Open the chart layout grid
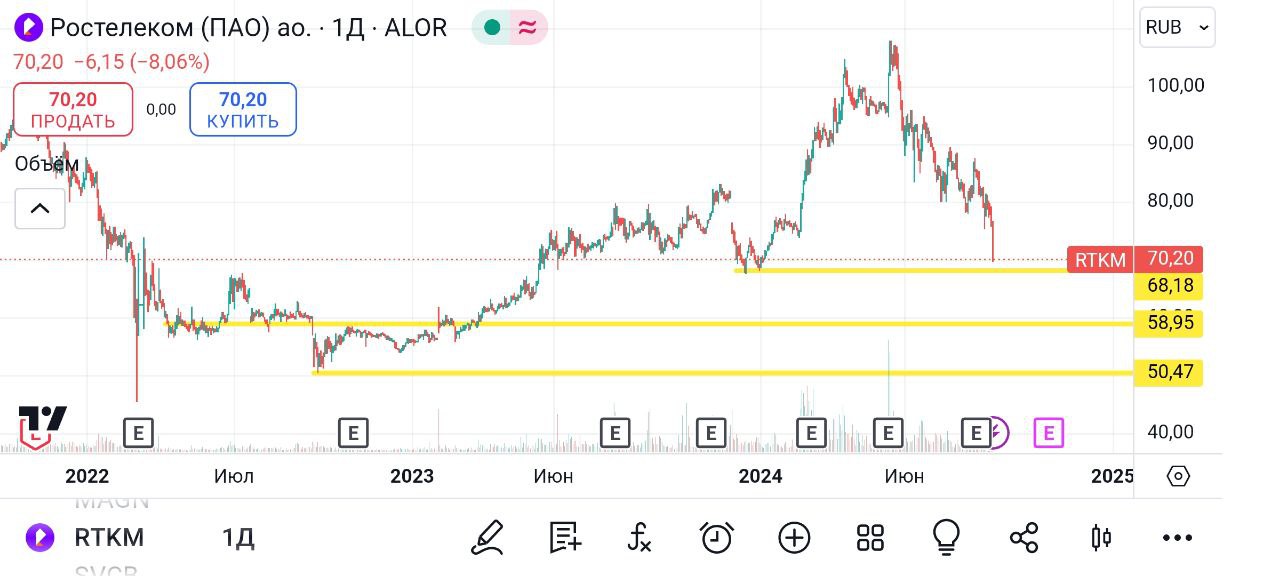The image size is (1280, 576). (x=870, y=538)
